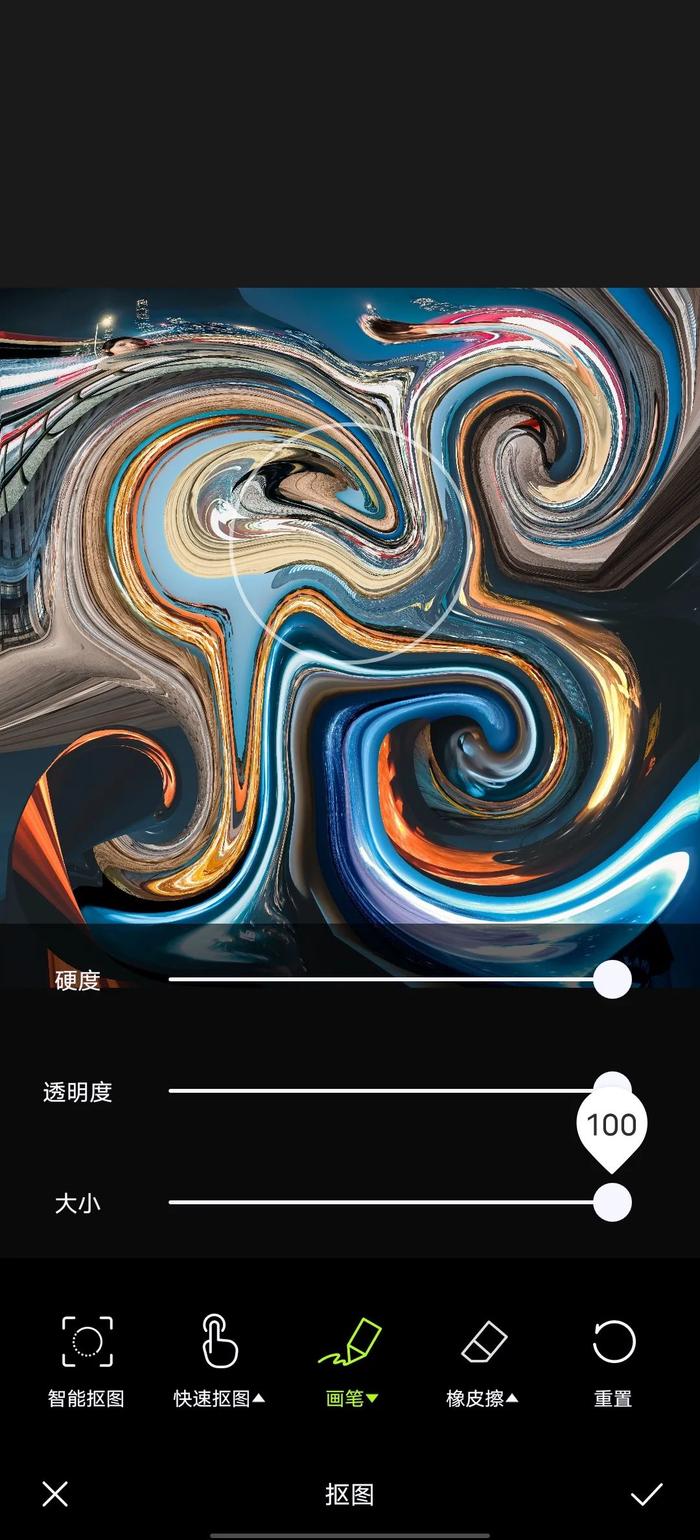Reset the cutout with 重置
This screenshot has width=700, height=1540.
(x=613, y=1361)
